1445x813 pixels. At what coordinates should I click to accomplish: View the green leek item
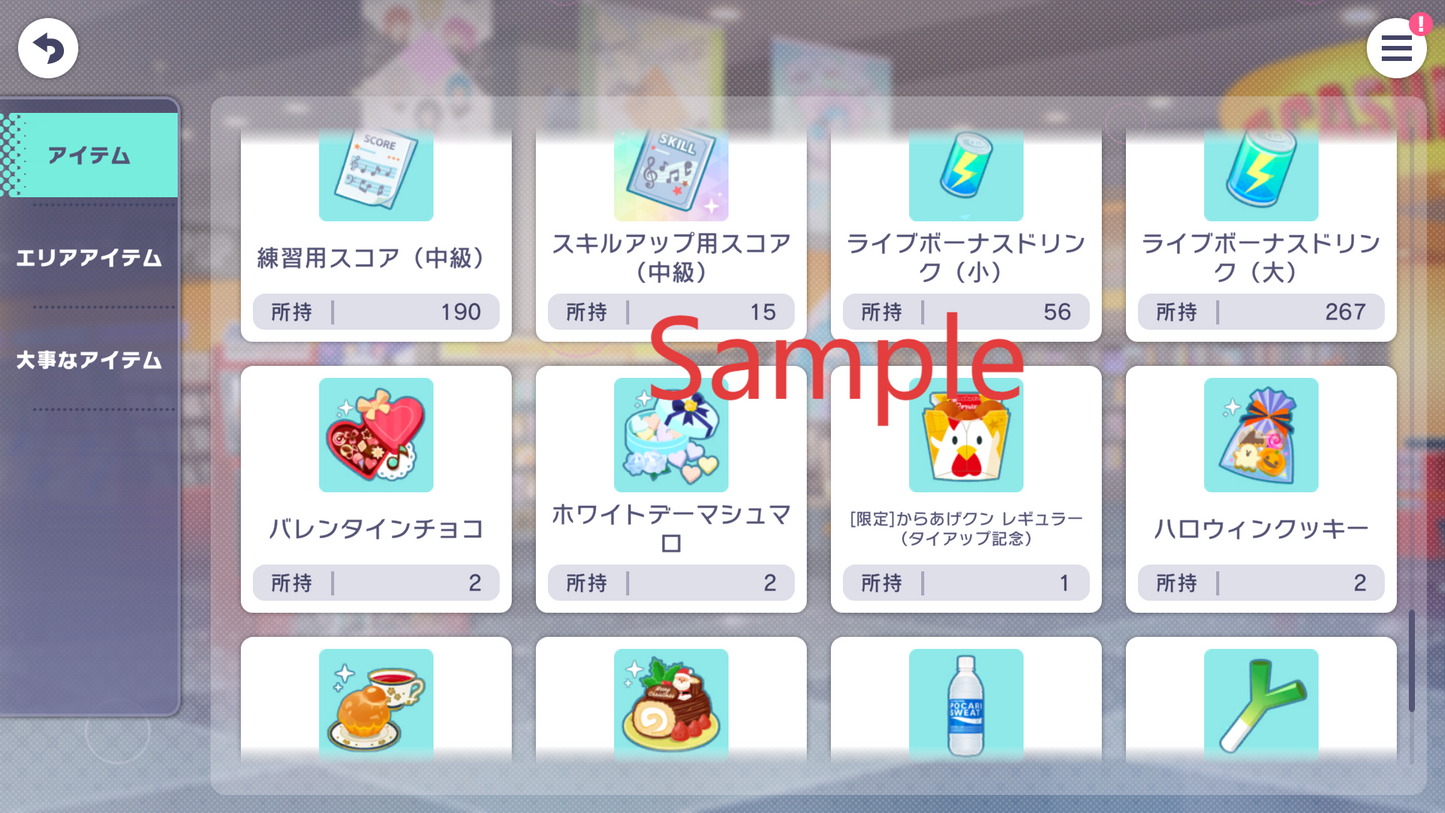coord(1261,702)
